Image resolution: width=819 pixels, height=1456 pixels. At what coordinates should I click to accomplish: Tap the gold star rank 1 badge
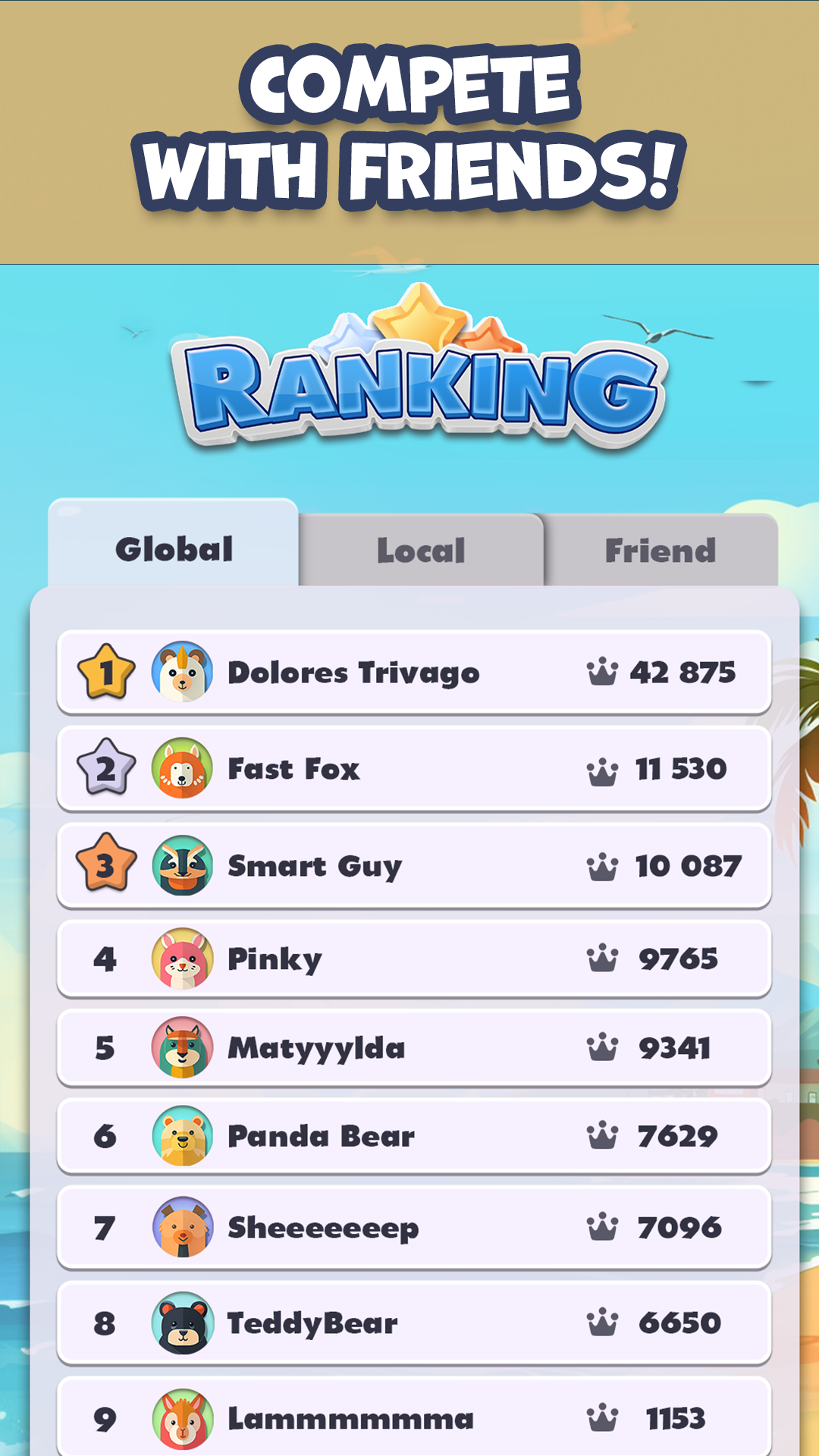click(105, 672)
